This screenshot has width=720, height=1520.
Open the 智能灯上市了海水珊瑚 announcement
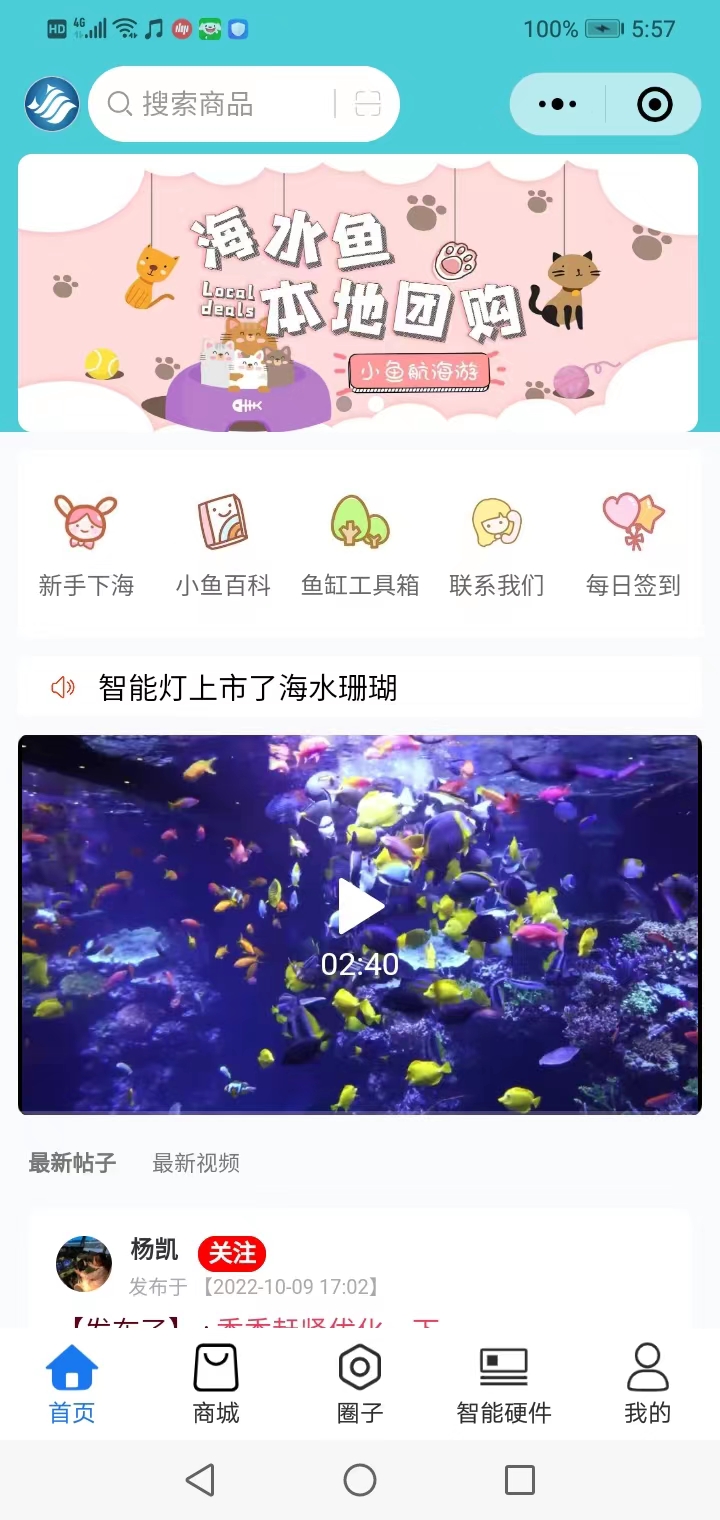click(248, 688)
